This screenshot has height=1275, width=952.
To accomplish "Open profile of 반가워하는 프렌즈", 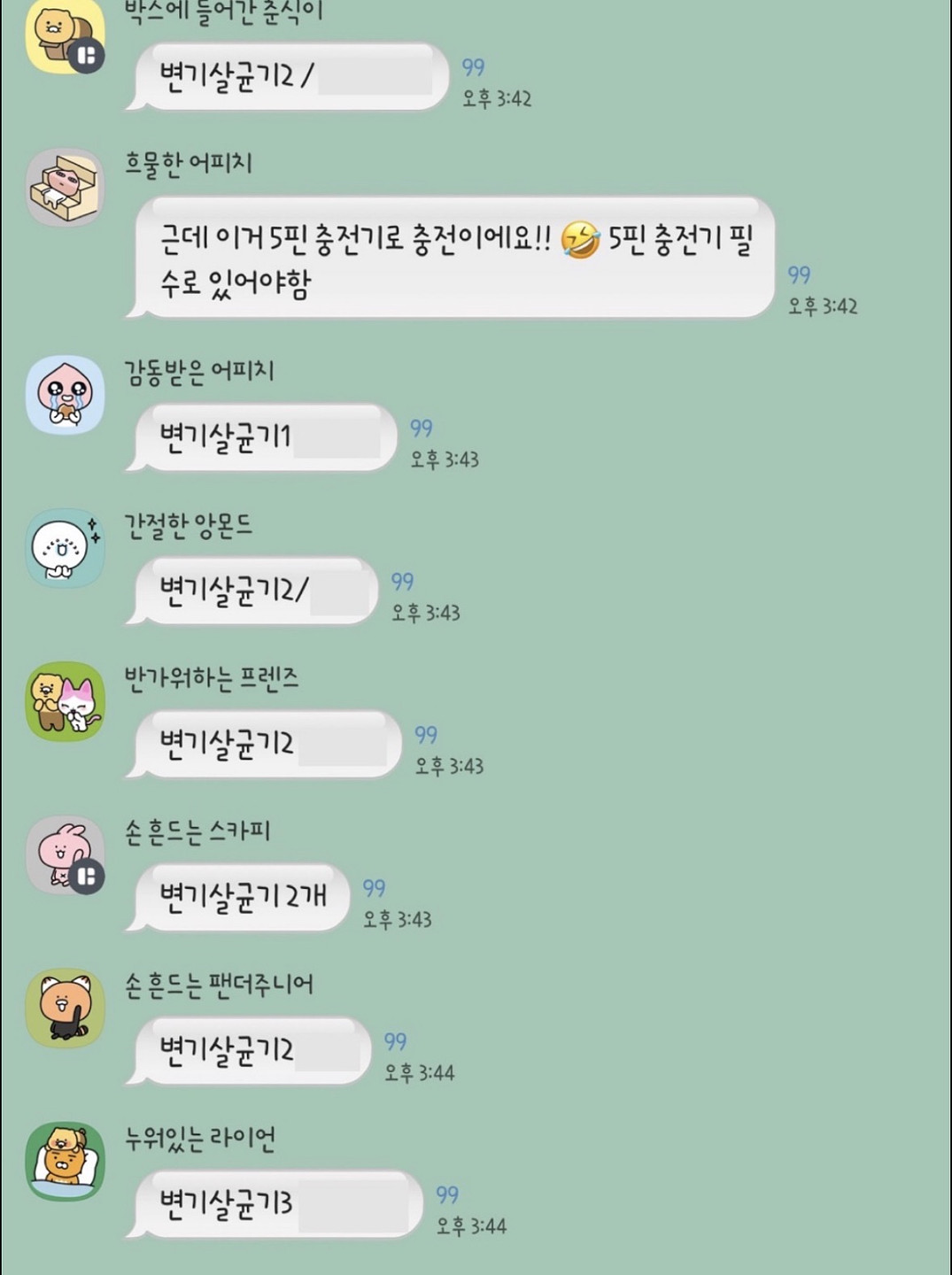I will (x=65, y=701).
